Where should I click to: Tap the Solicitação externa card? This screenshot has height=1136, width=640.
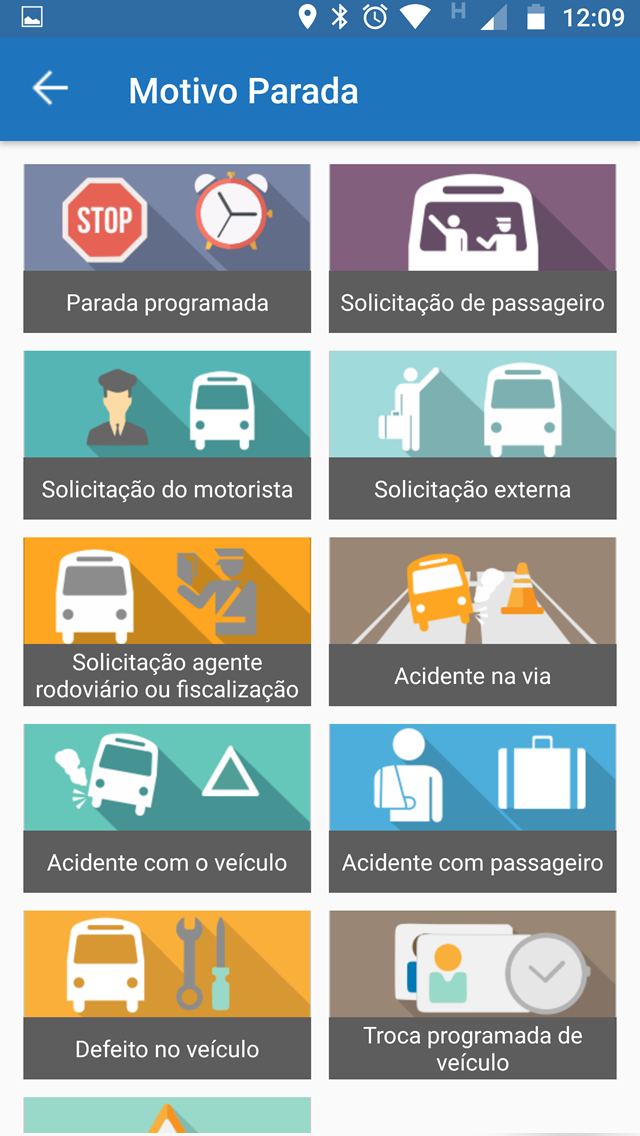pyautogui.click(x=473, y=435)
